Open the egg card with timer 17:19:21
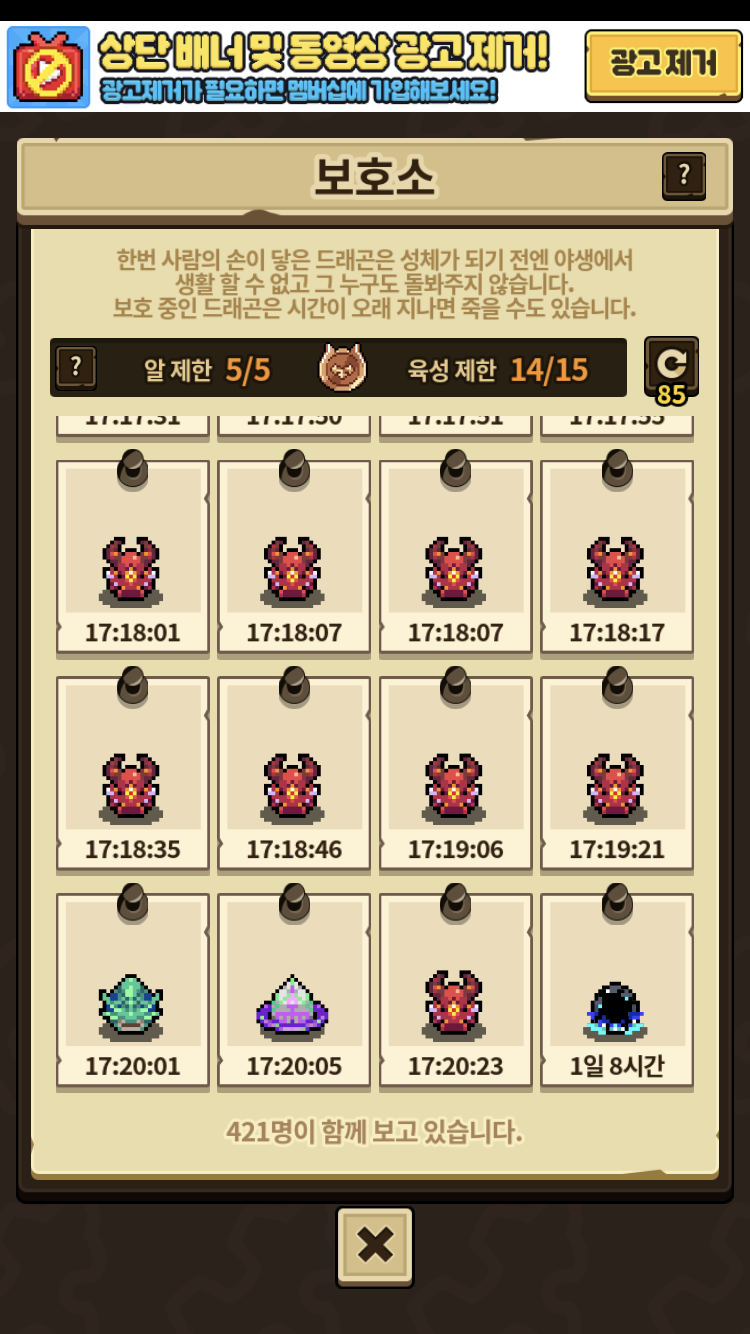This screenshot has height=1334, width=750. (x=617, y=774)
